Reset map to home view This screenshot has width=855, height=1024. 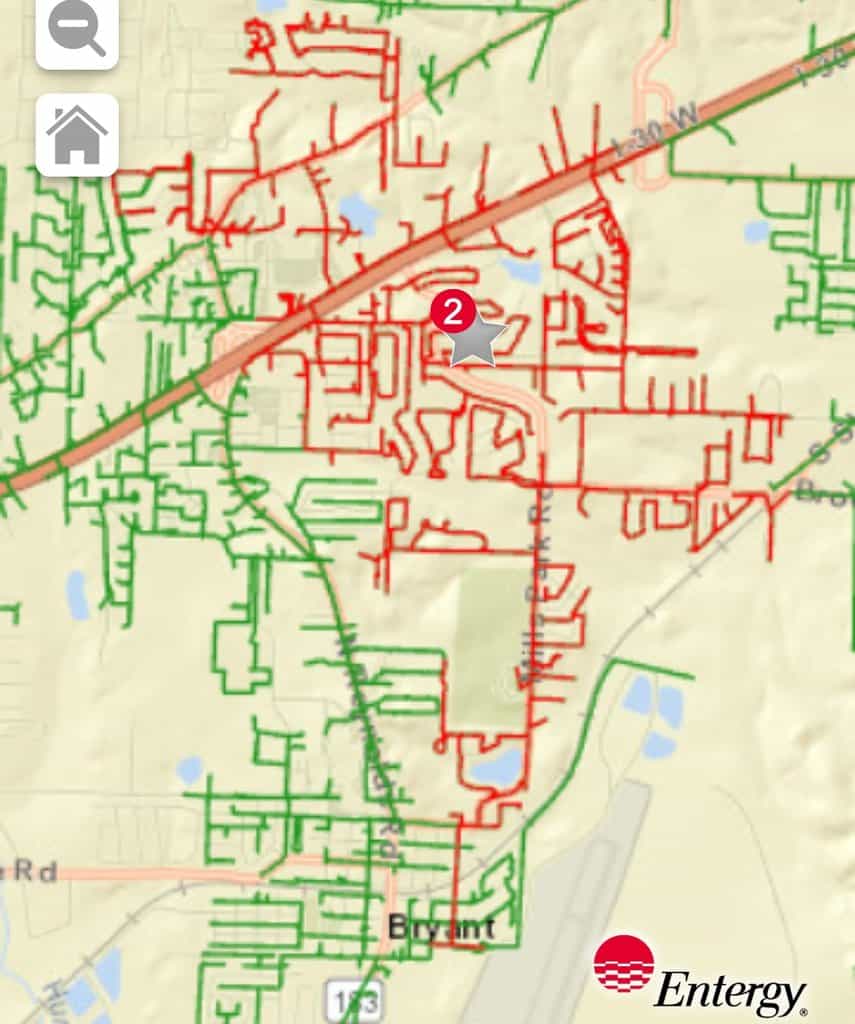77,135
